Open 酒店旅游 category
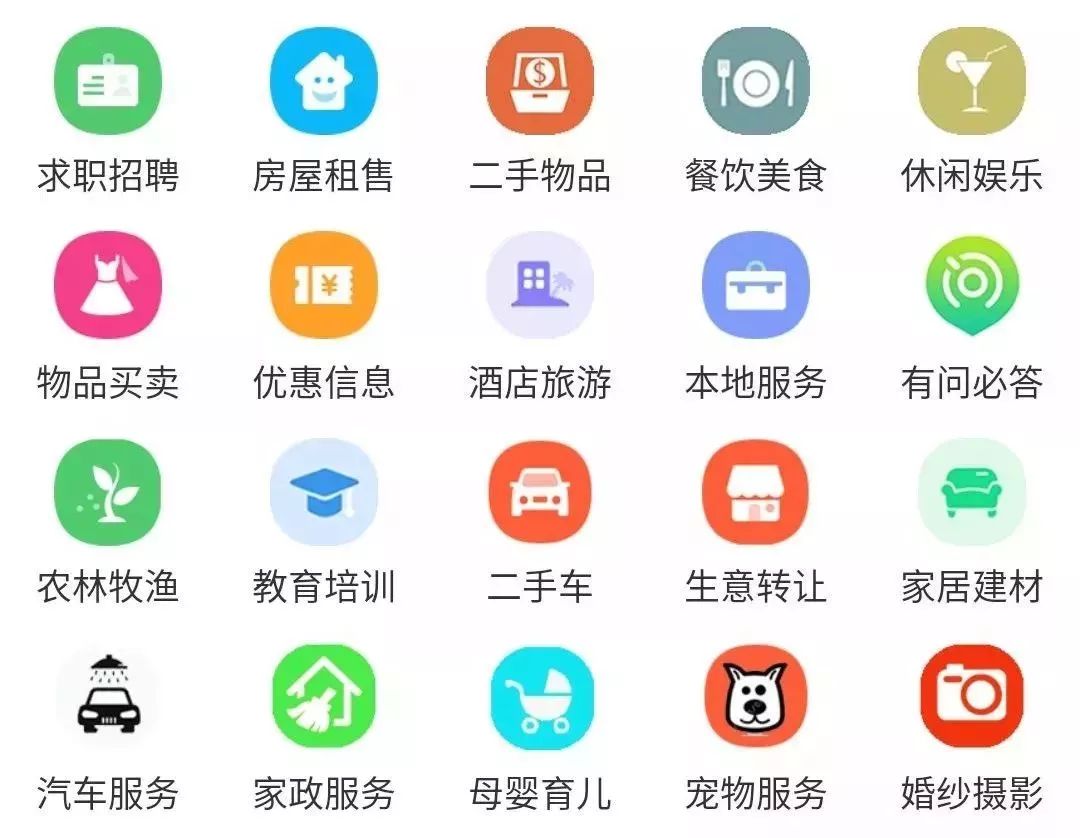This screenshot has height=838, width=1080. [539, 286]
